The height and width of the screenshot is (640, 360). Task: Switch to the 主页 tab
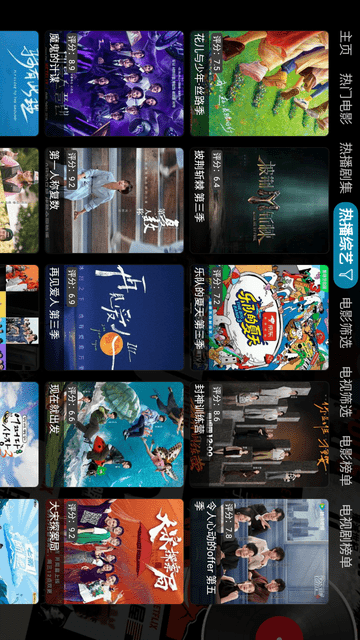tap(345, 42)
